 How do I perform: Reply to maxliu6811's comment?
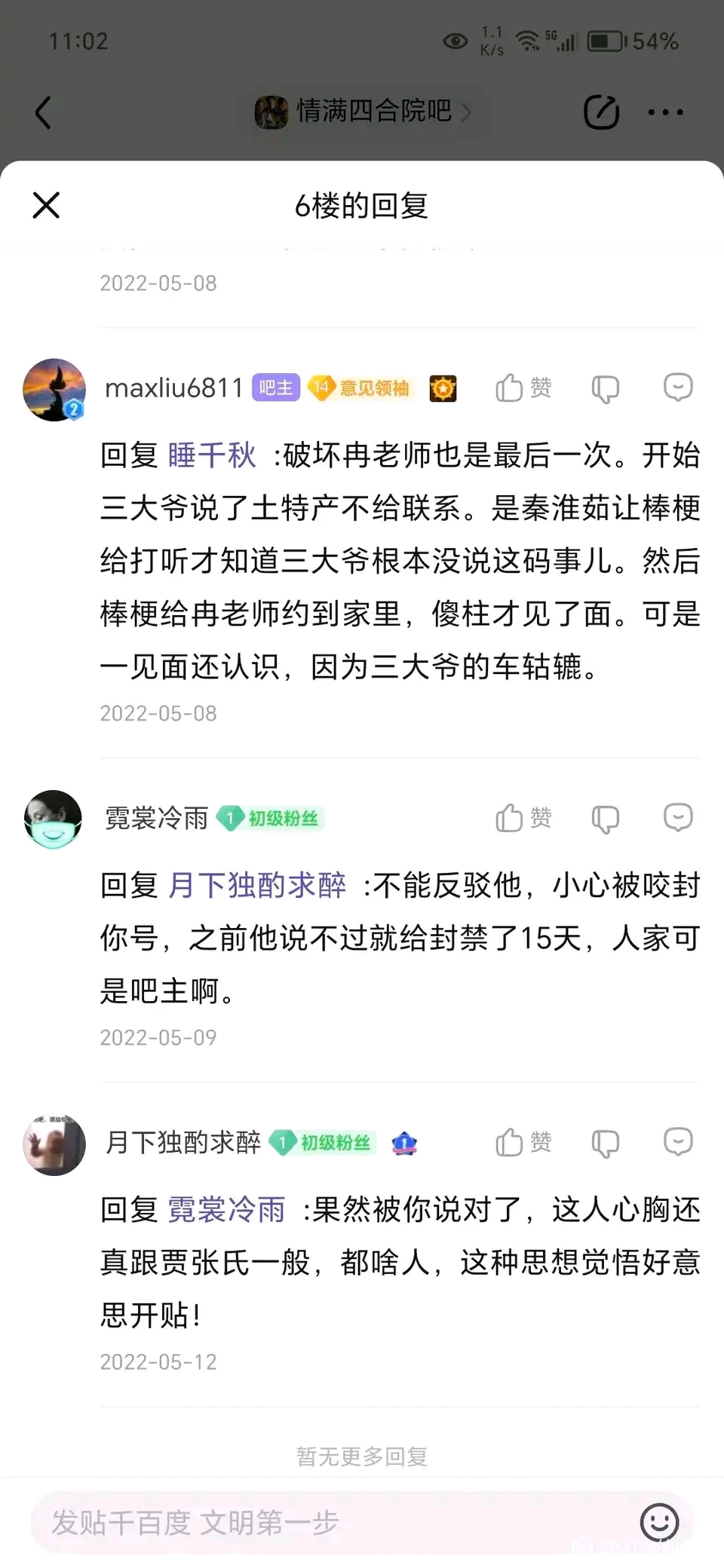coord(677,387)
